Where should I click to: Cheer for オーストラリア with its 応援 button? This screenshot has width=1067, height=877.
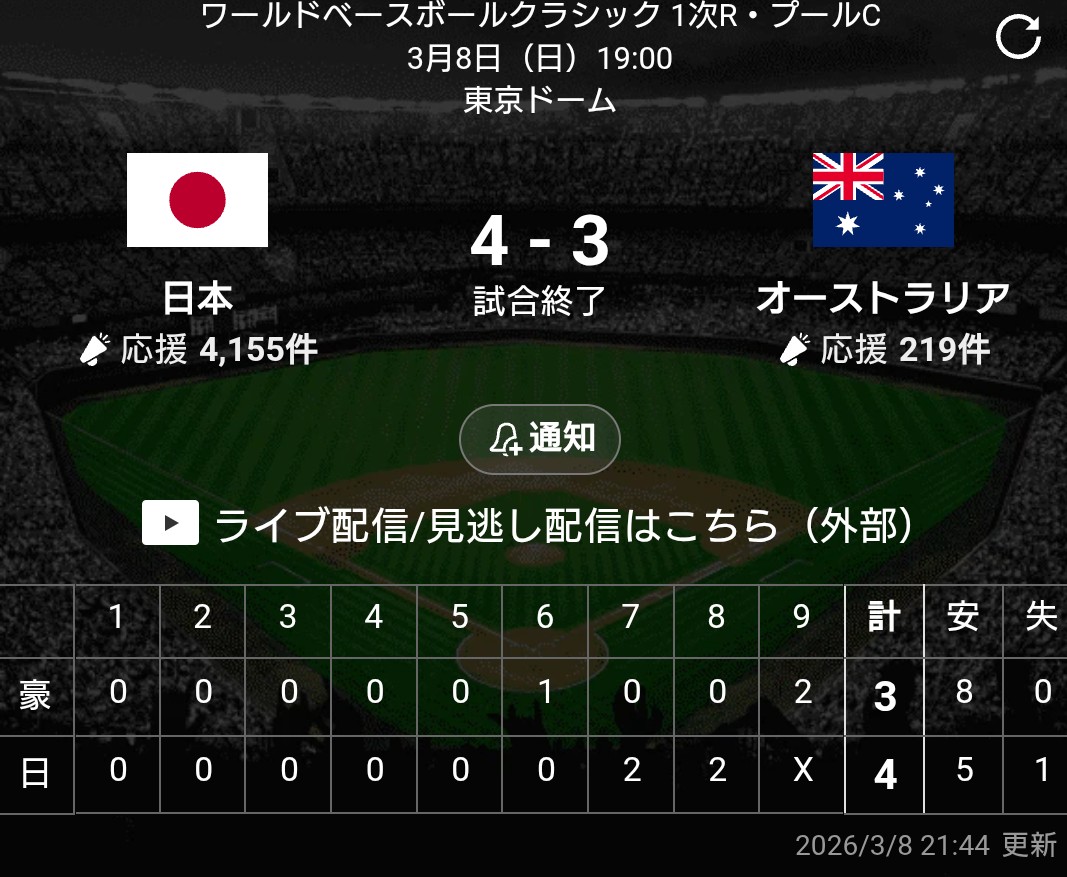(884, 350)
